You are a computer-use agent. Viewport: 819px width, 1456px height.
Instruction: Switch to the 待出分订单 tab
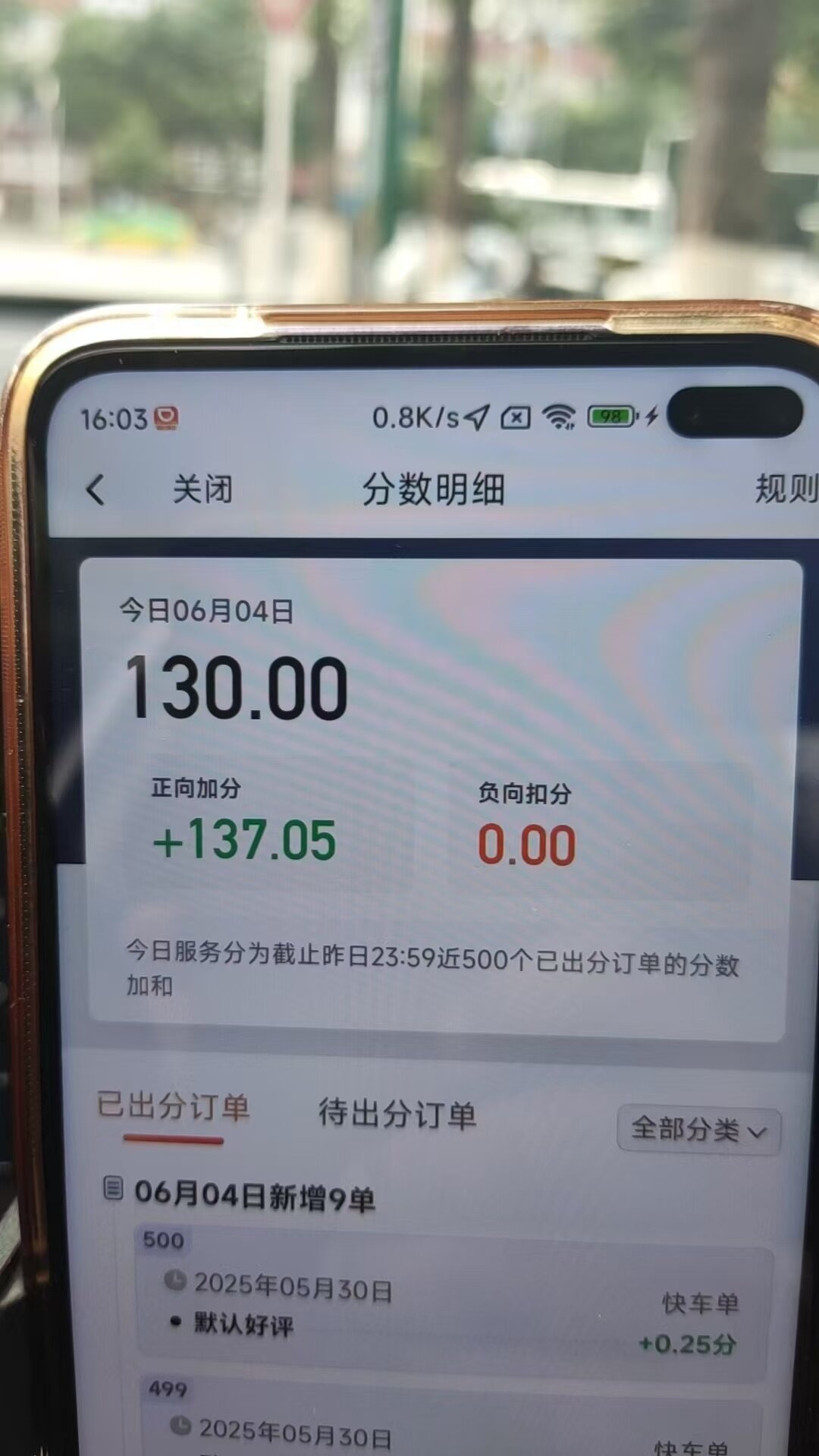coord(397,1114)
